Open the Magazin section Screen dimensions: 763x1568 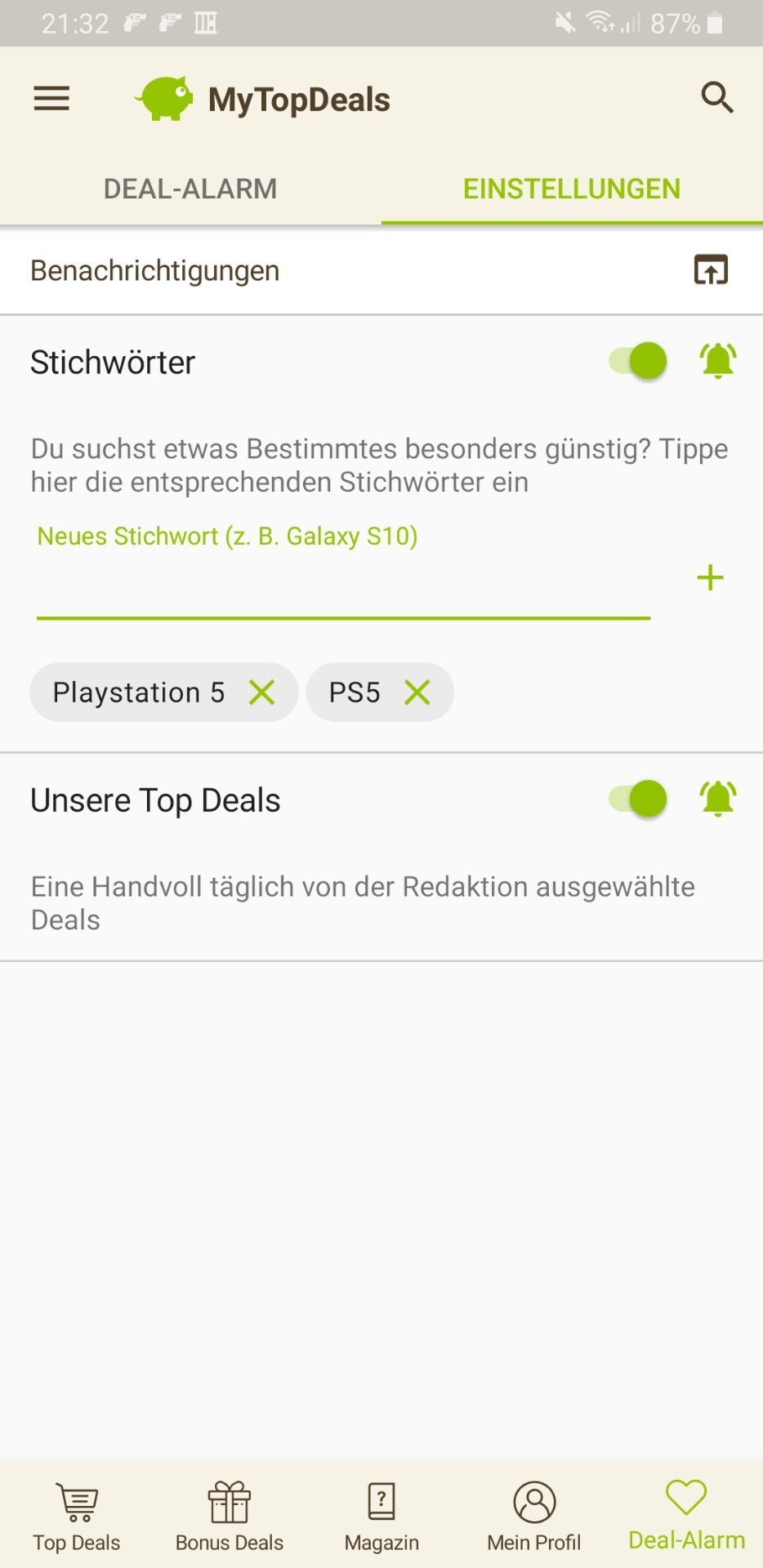(x=381, y=1517)
